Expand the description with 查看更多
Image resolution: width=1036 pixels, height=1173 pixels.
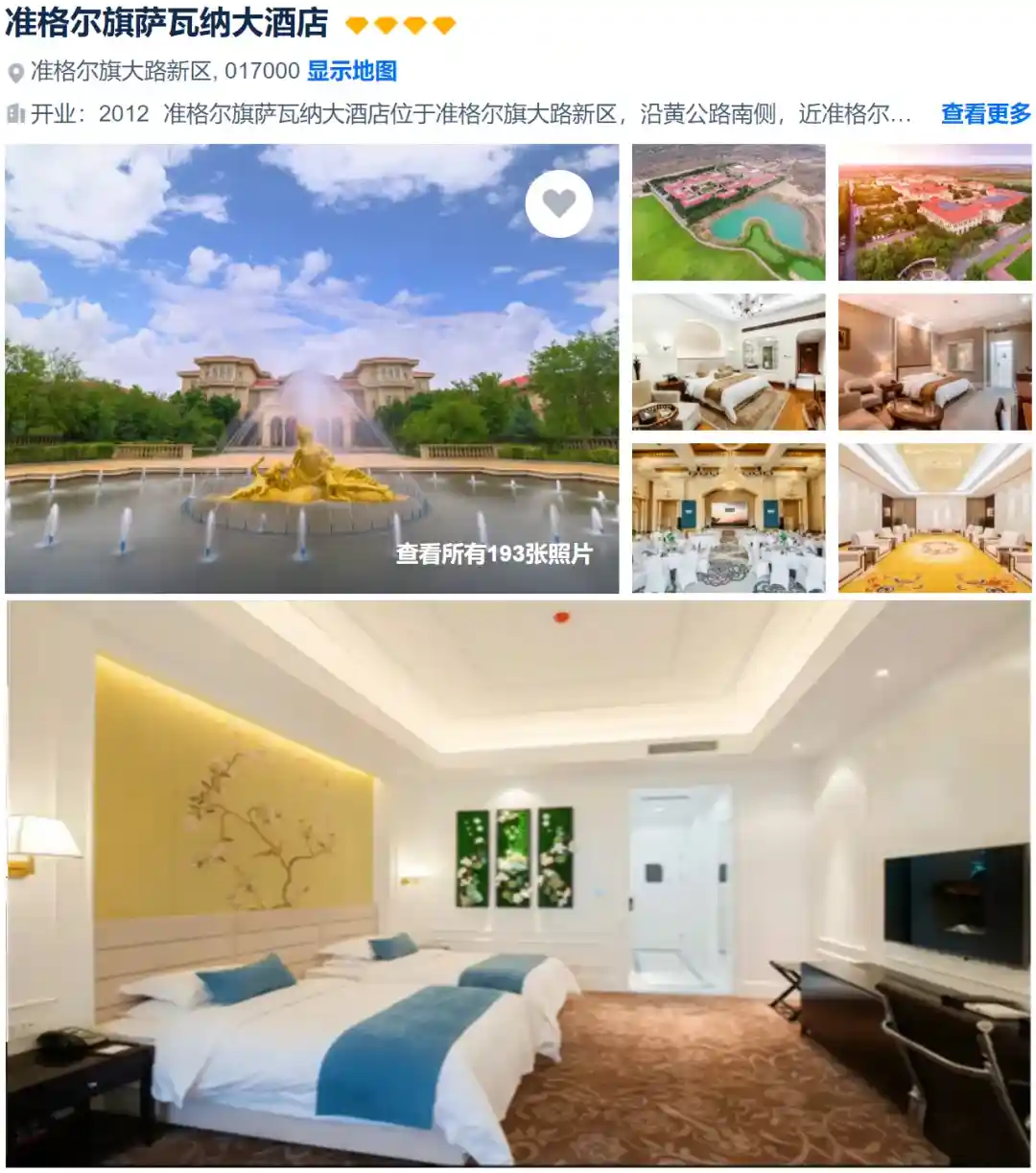coord(985,114)
